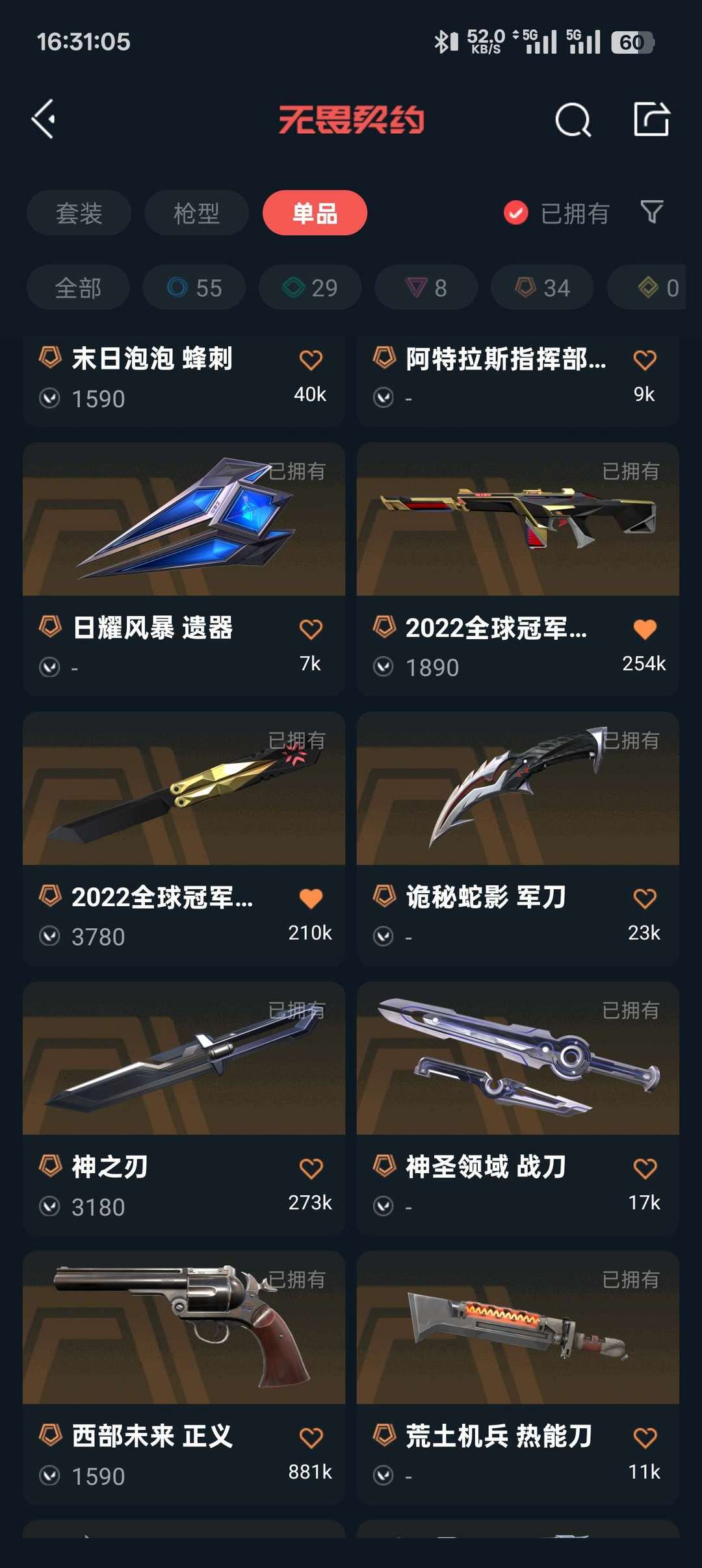Viewport: 702px width, 1568px height.
Task: Like the 荒土机兵 热能刀 skin
Action: 645,1438
